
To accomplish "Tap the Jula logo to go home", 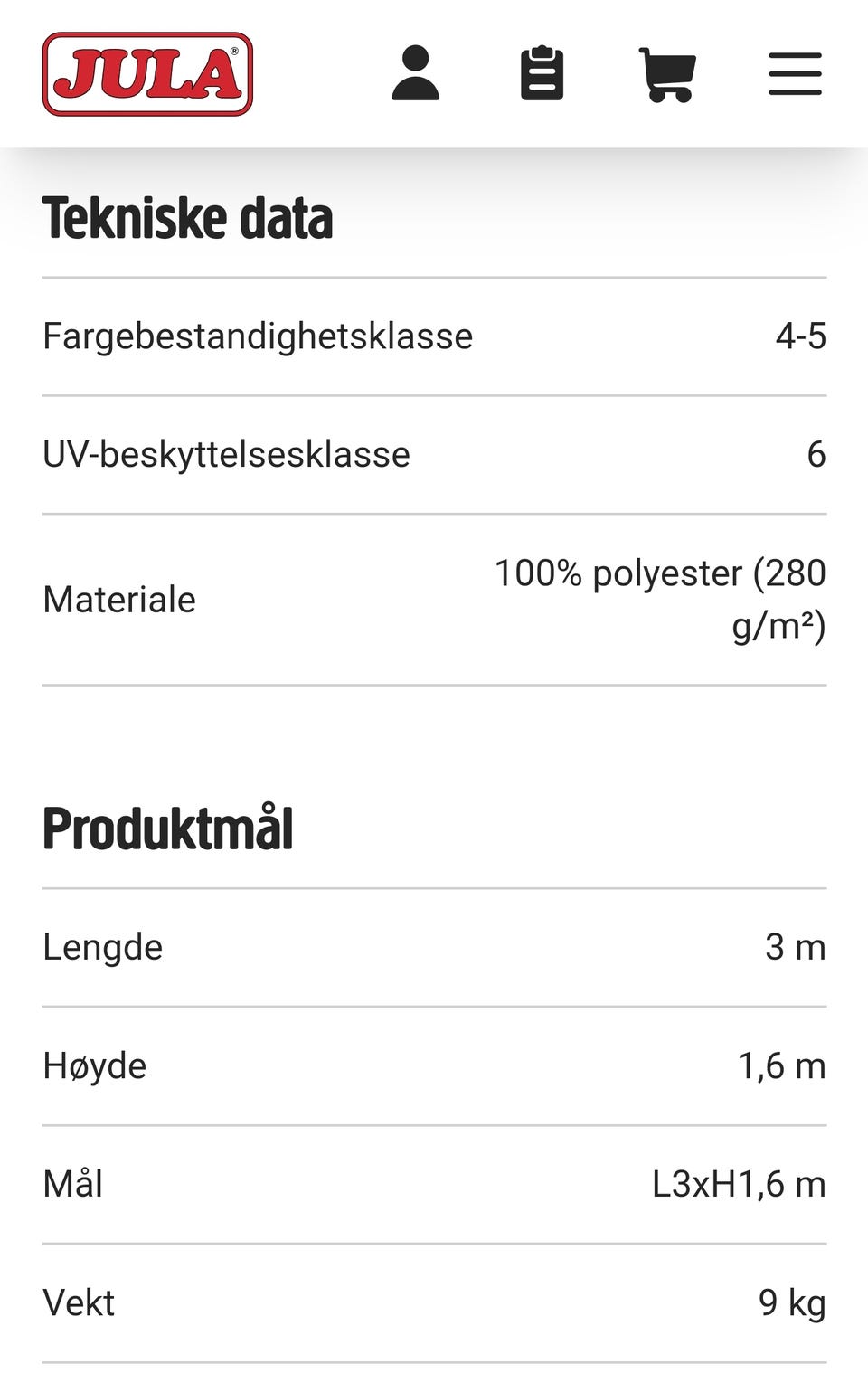I will tap(147, 74).
